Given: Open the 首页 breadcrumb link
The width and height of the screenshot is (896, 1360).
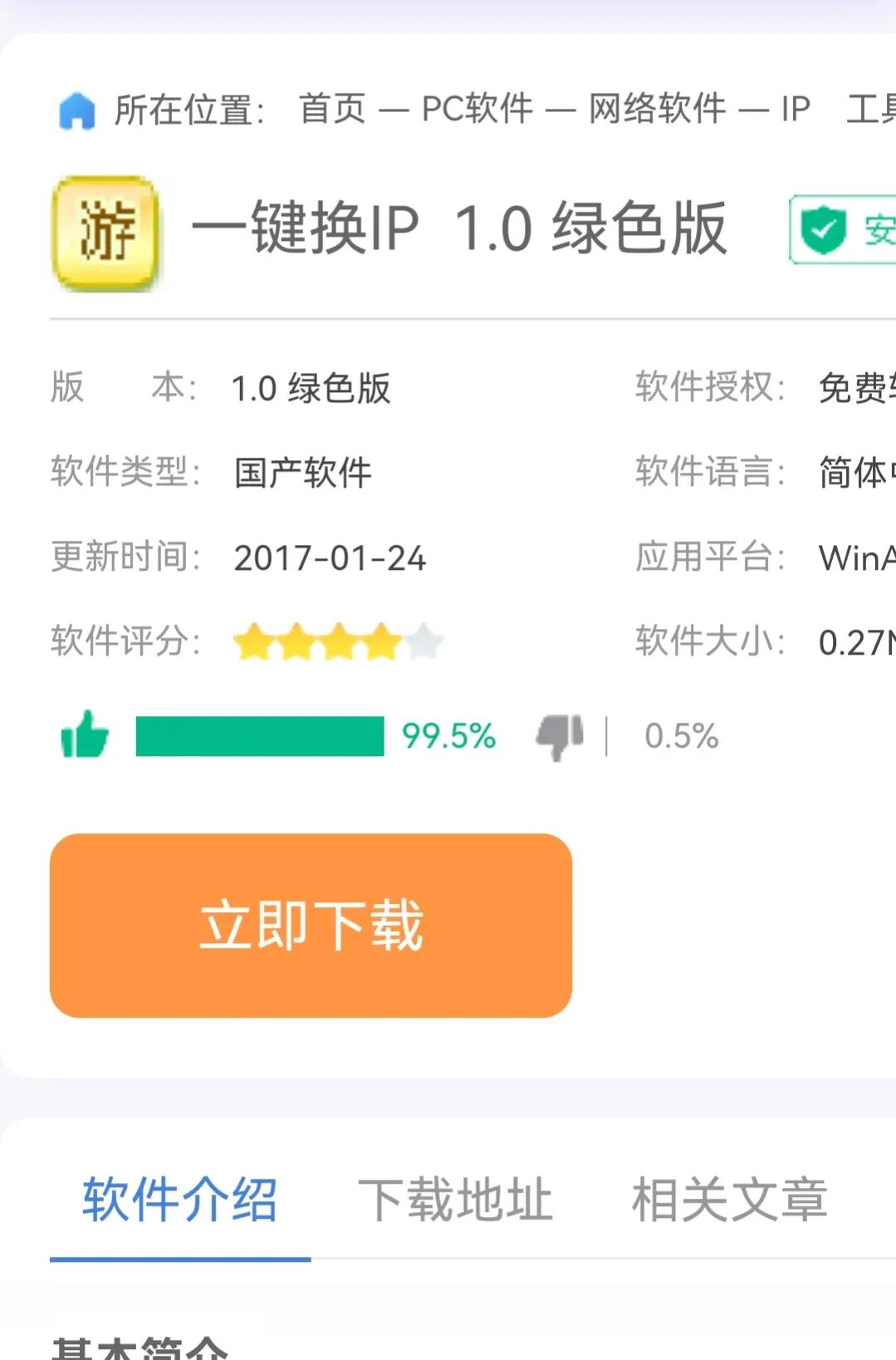Looking at the screenshot, I should tap(331, 109).
